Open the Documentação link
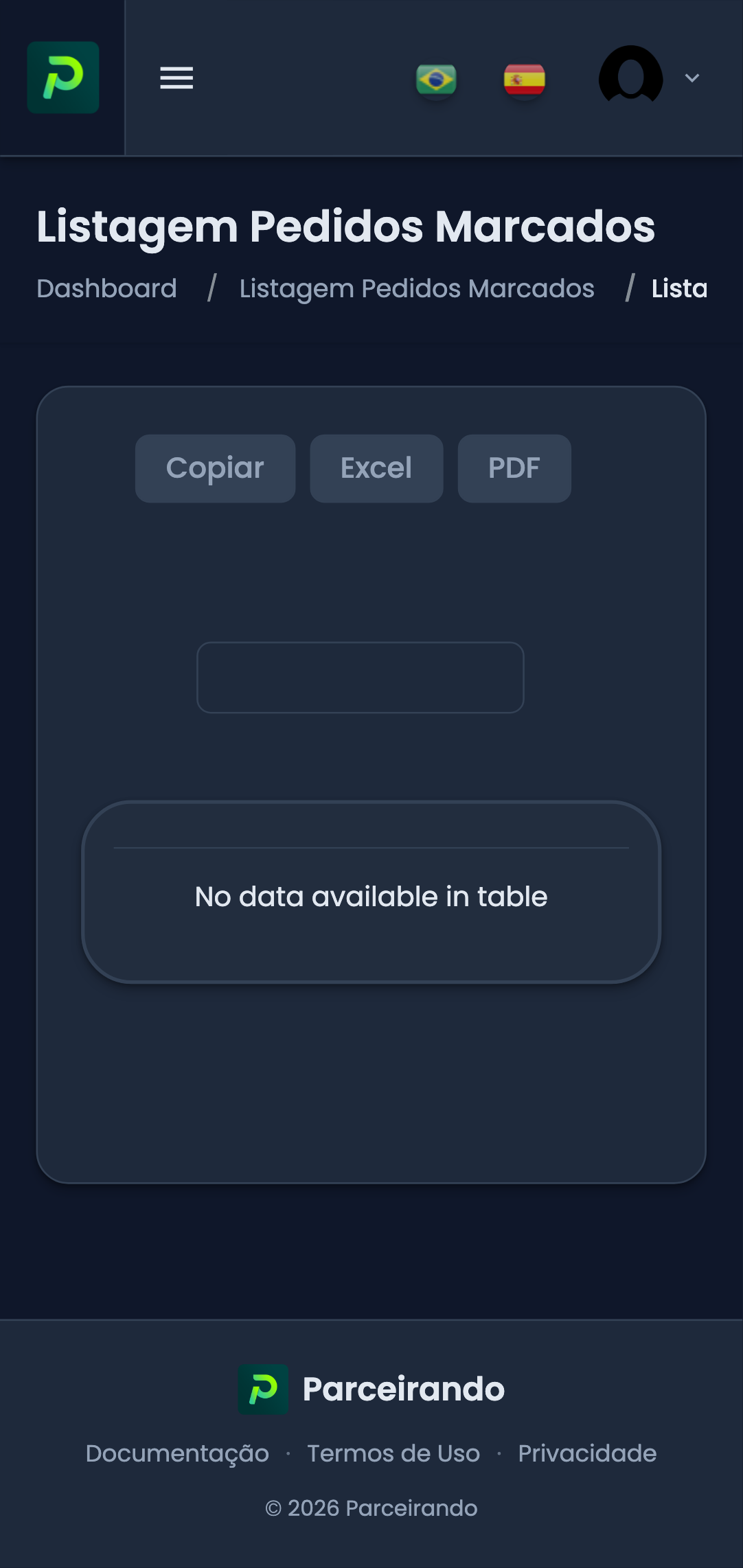The height and width of the screenshot is (1568, 743). (x=177, y=1453)
